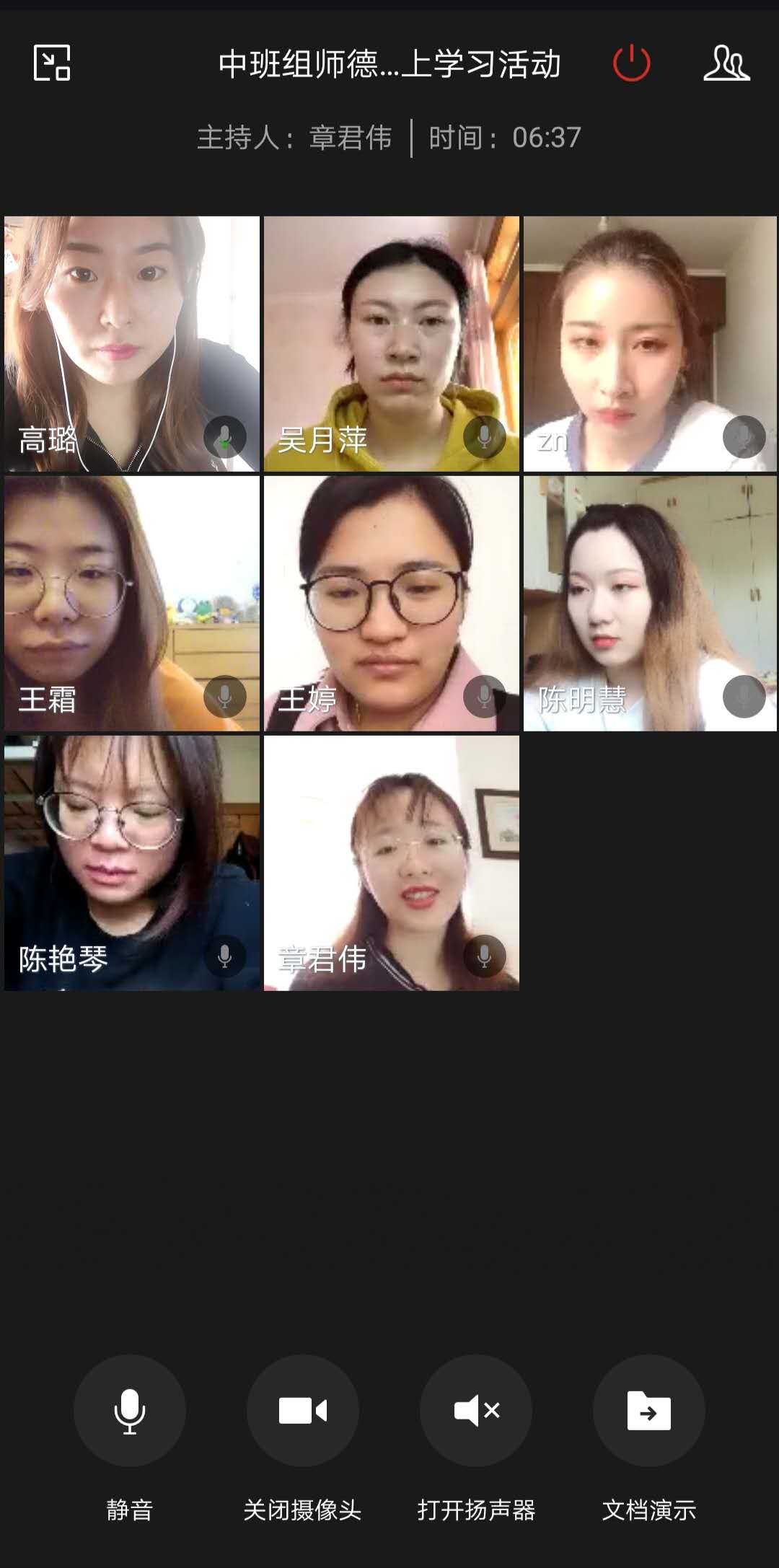View zn's video tile
The height and width of the screenshot is (1568, 779).
point(650,344)
